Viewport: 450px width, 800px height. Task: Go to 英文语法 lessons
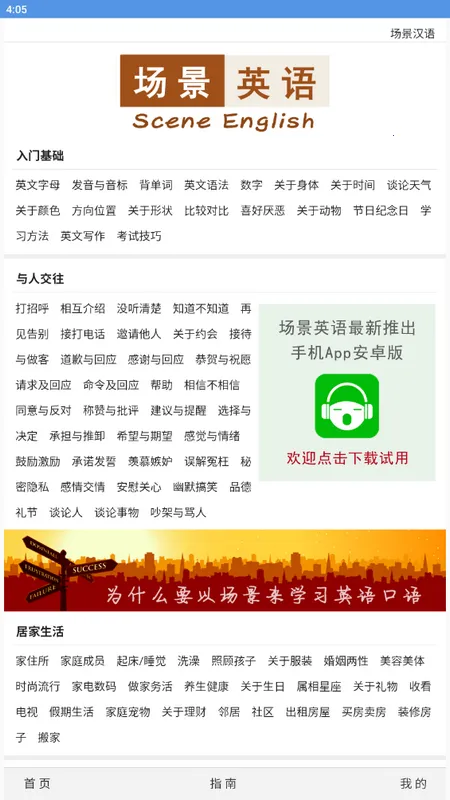tap(206, 185)
